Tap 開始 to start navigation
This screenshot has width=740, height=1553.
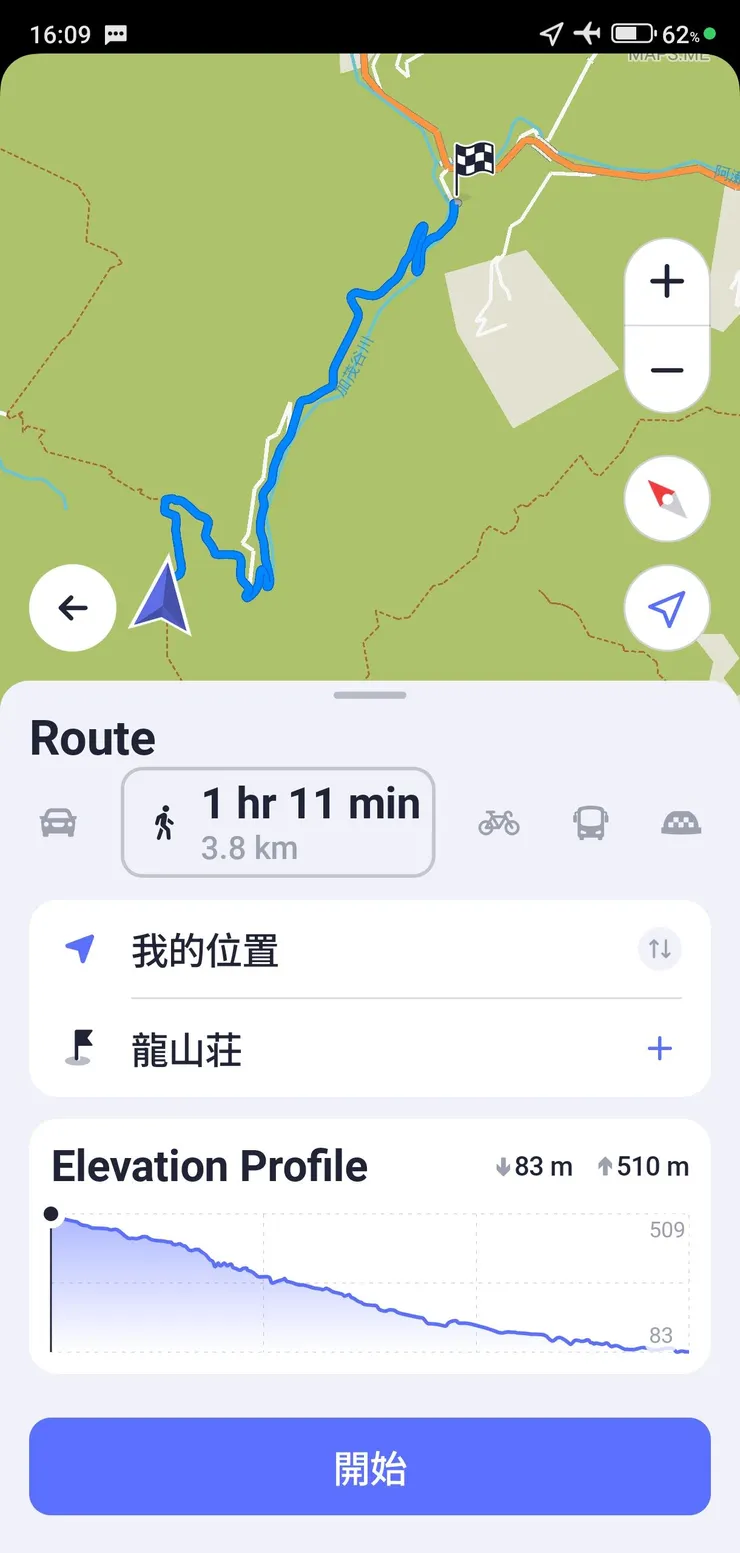(370, 1466)
